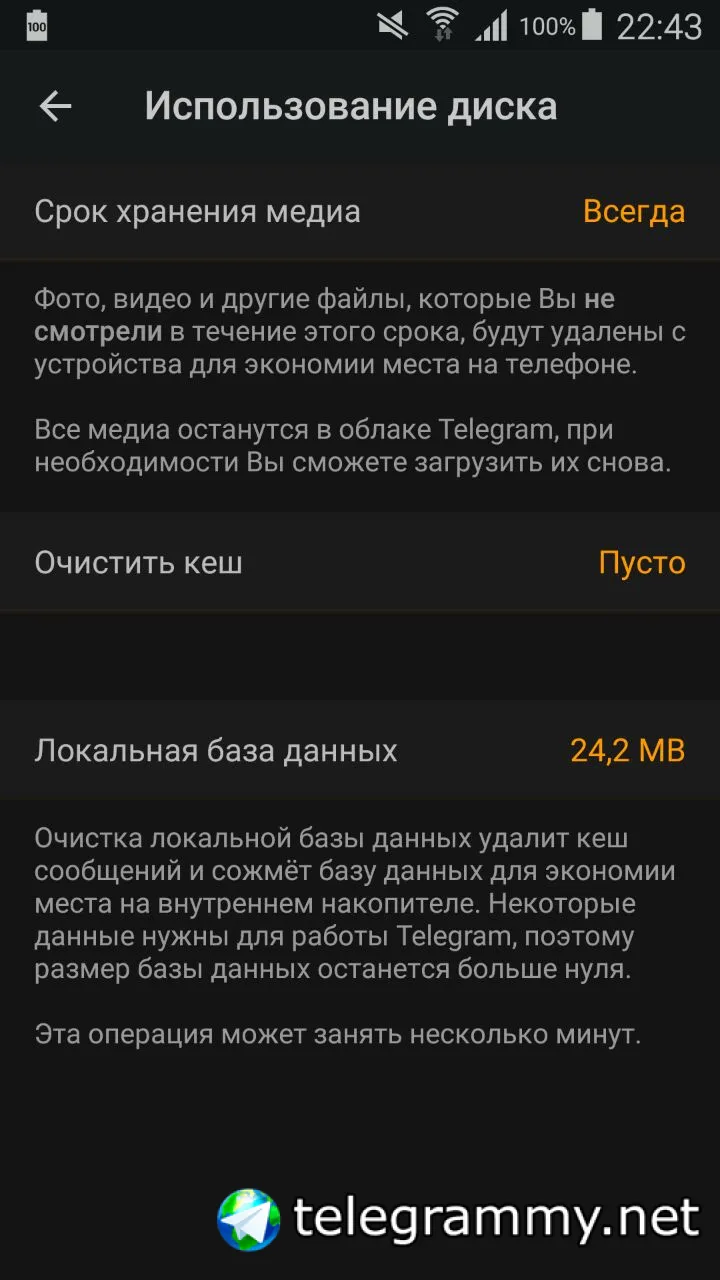Image resolution: width=720 pixels, height=1280 pixels.
Task: Tap the Очистить кеш row
Action: (360, 563)
